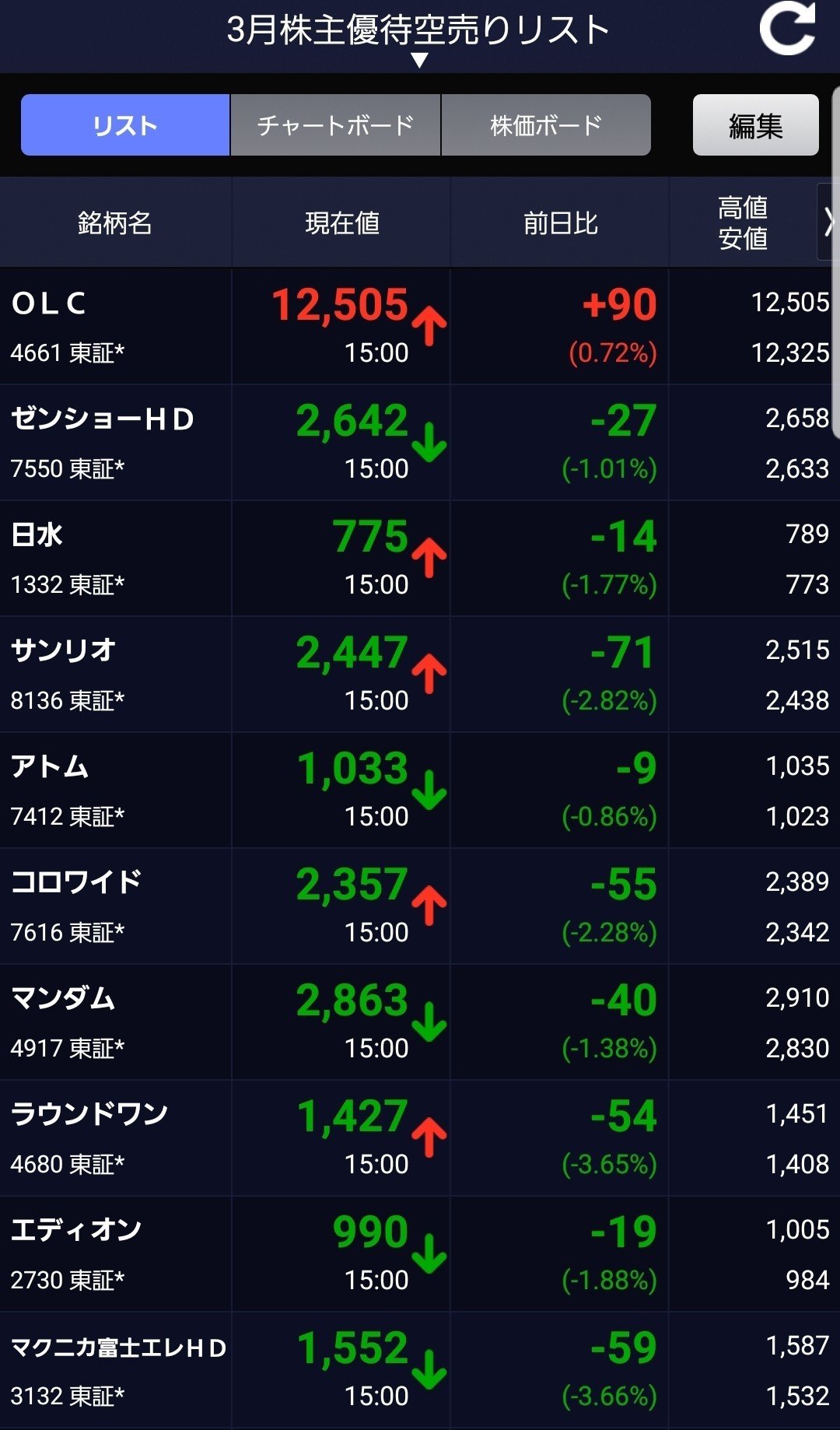Switch to the チャートボード tab
This screenshot has height=1430, width=840.
tap(335, 125)
